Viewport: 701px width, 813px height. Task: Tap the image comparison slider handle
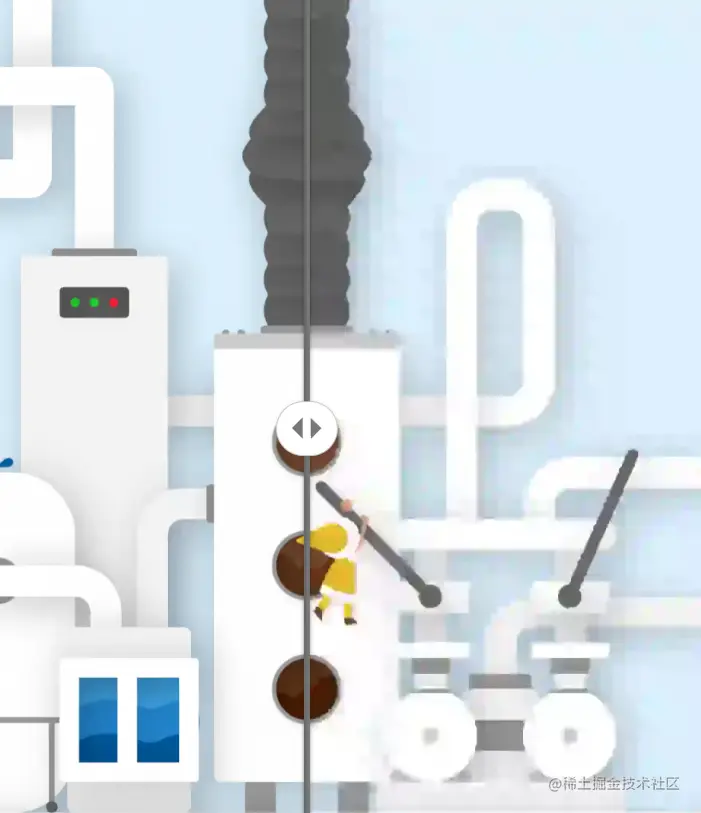pos(306,428)
